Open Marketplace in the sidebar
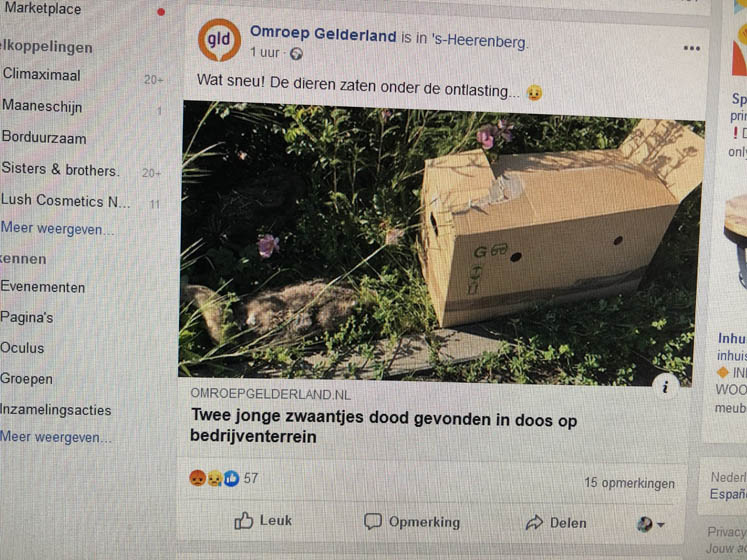 (42, 9)
